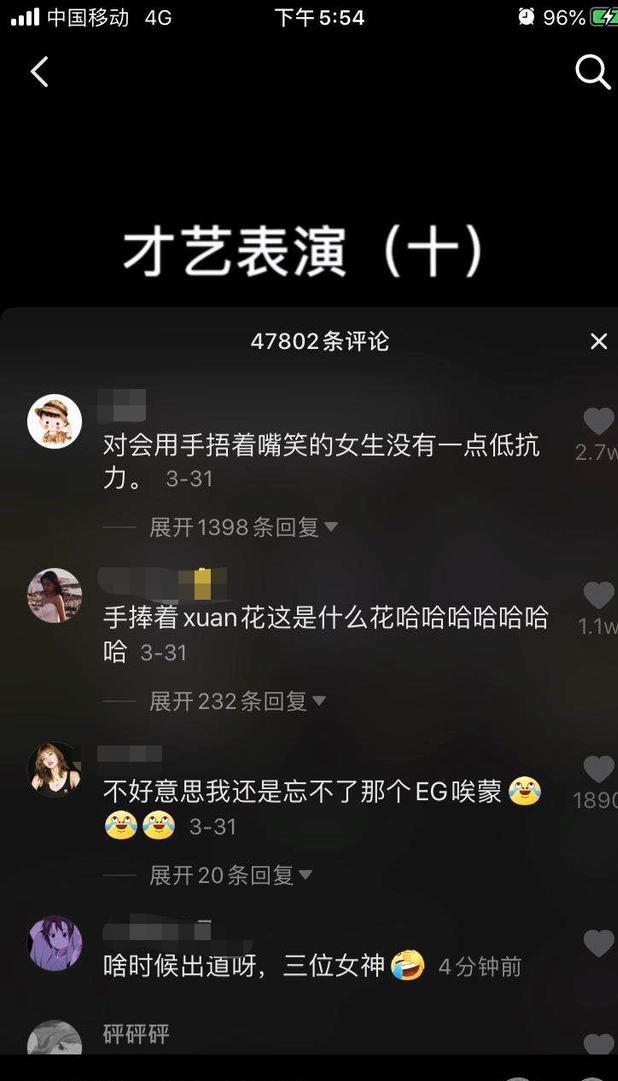The width and height of the screenshot is (618, 1081).
Task: Like the comment about 手捧着xuan花
Action: coord(598,596)
